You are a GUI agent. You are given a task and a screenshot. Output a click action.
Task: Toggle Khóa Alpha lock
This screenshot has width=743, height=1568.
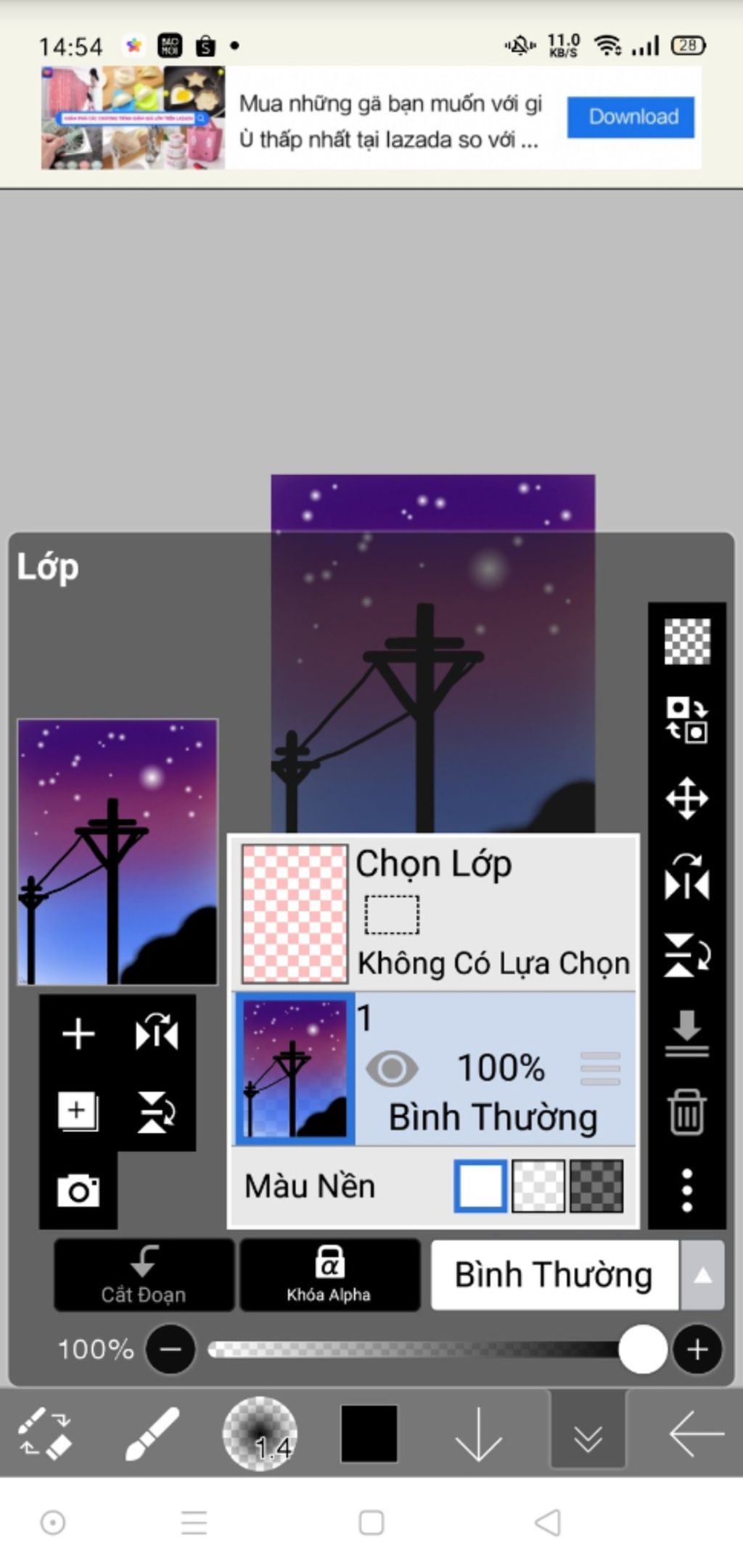coord(329,1274)
